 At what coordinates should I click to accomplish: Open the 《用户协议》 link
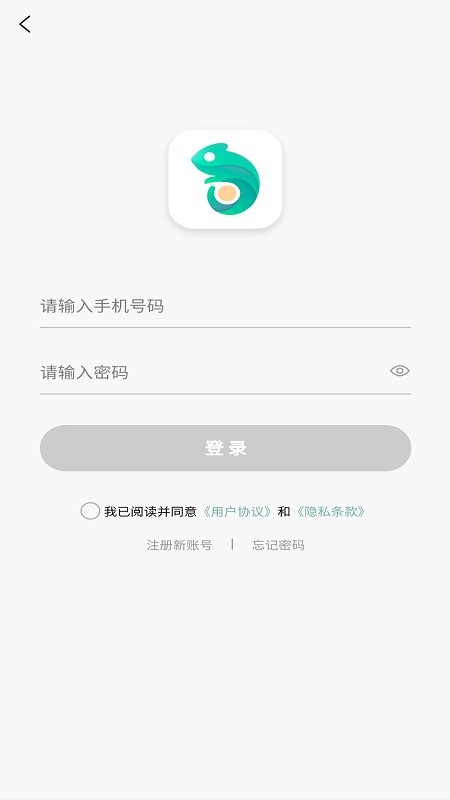[x=237, y=511]
